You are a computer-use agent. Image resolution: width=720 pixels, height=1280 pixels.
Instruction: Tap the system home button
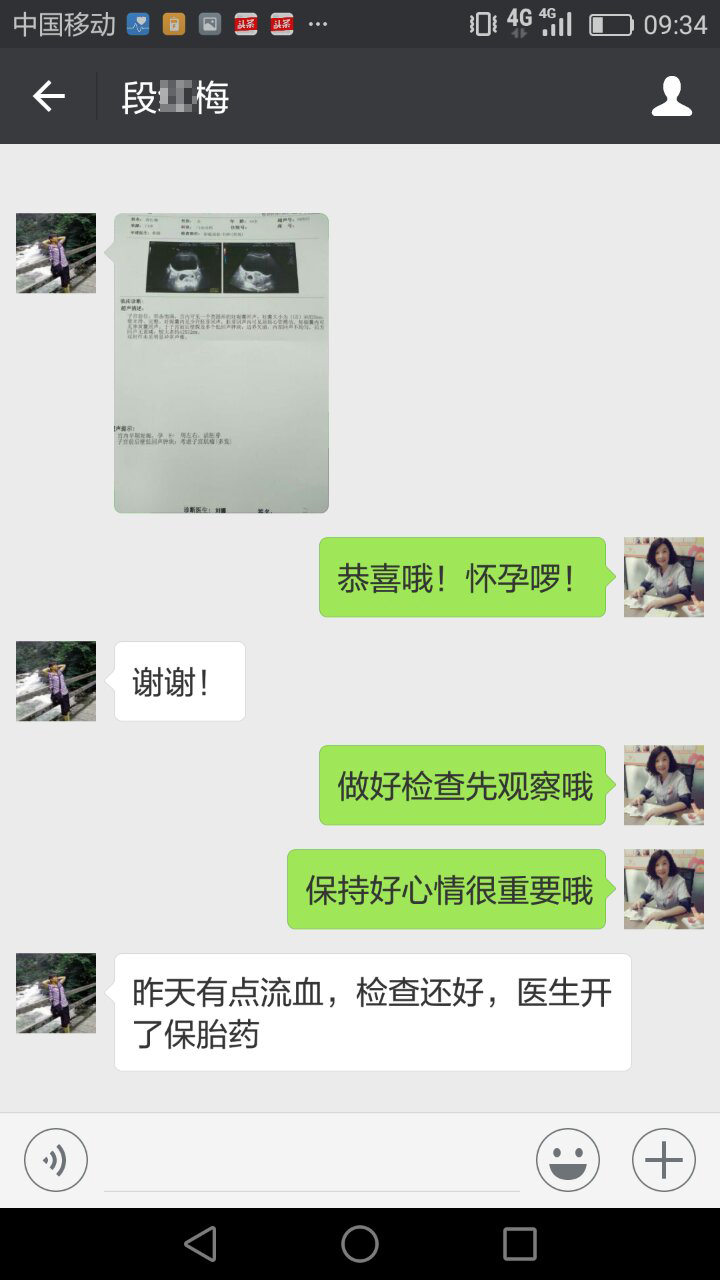[x=360, y=1244]
